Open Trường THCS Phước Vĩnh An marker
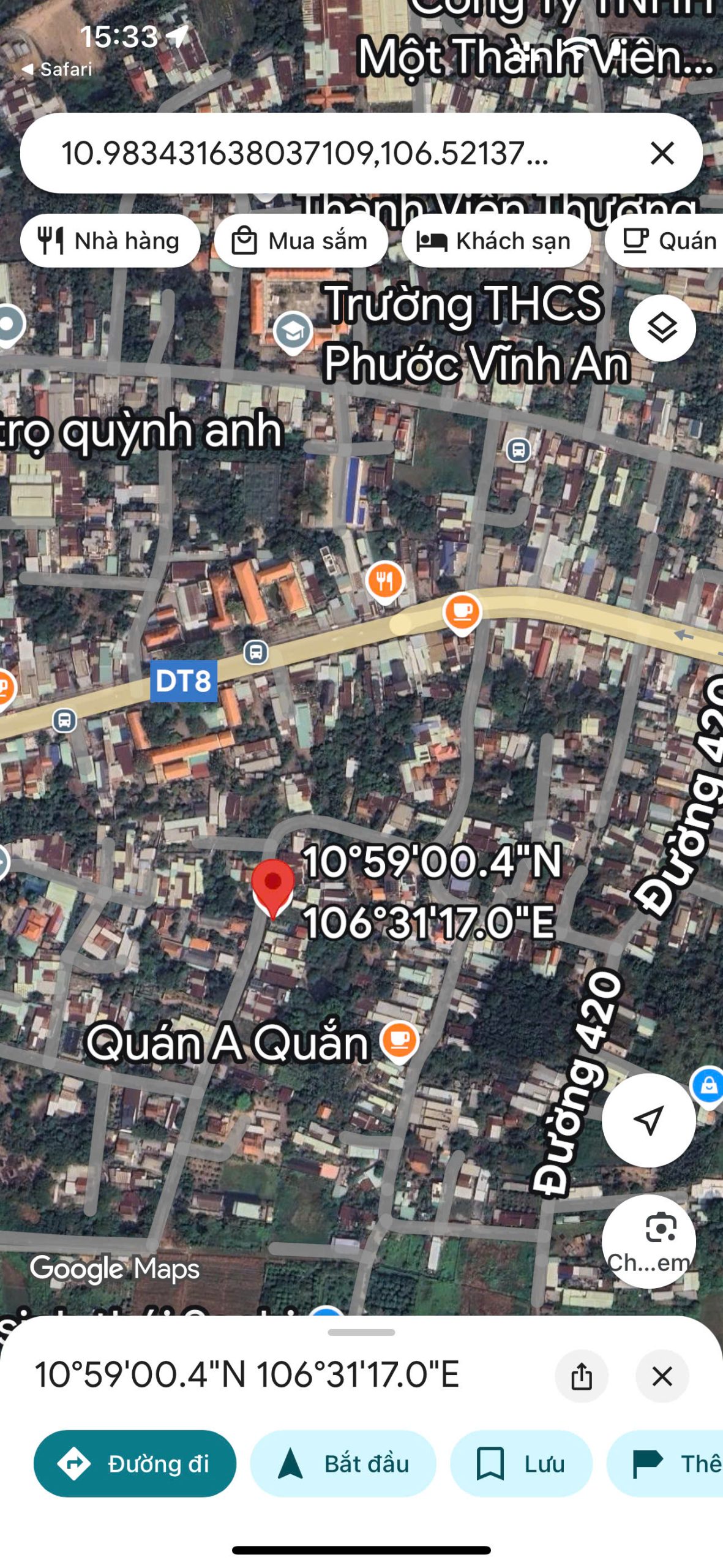This screenshot has width=723, height=1568. [x=293, y=333]
